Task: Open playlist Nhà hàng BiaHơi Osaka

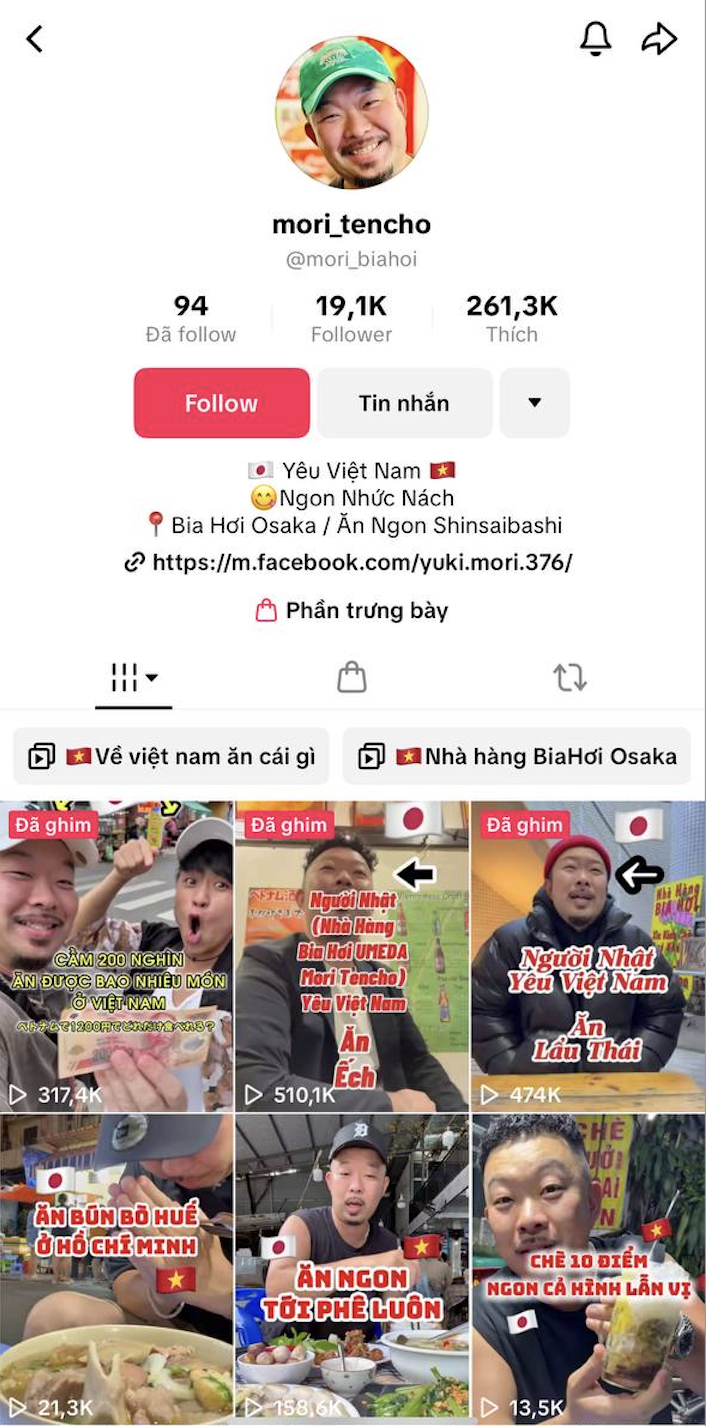Action: (x=517, y=756)
